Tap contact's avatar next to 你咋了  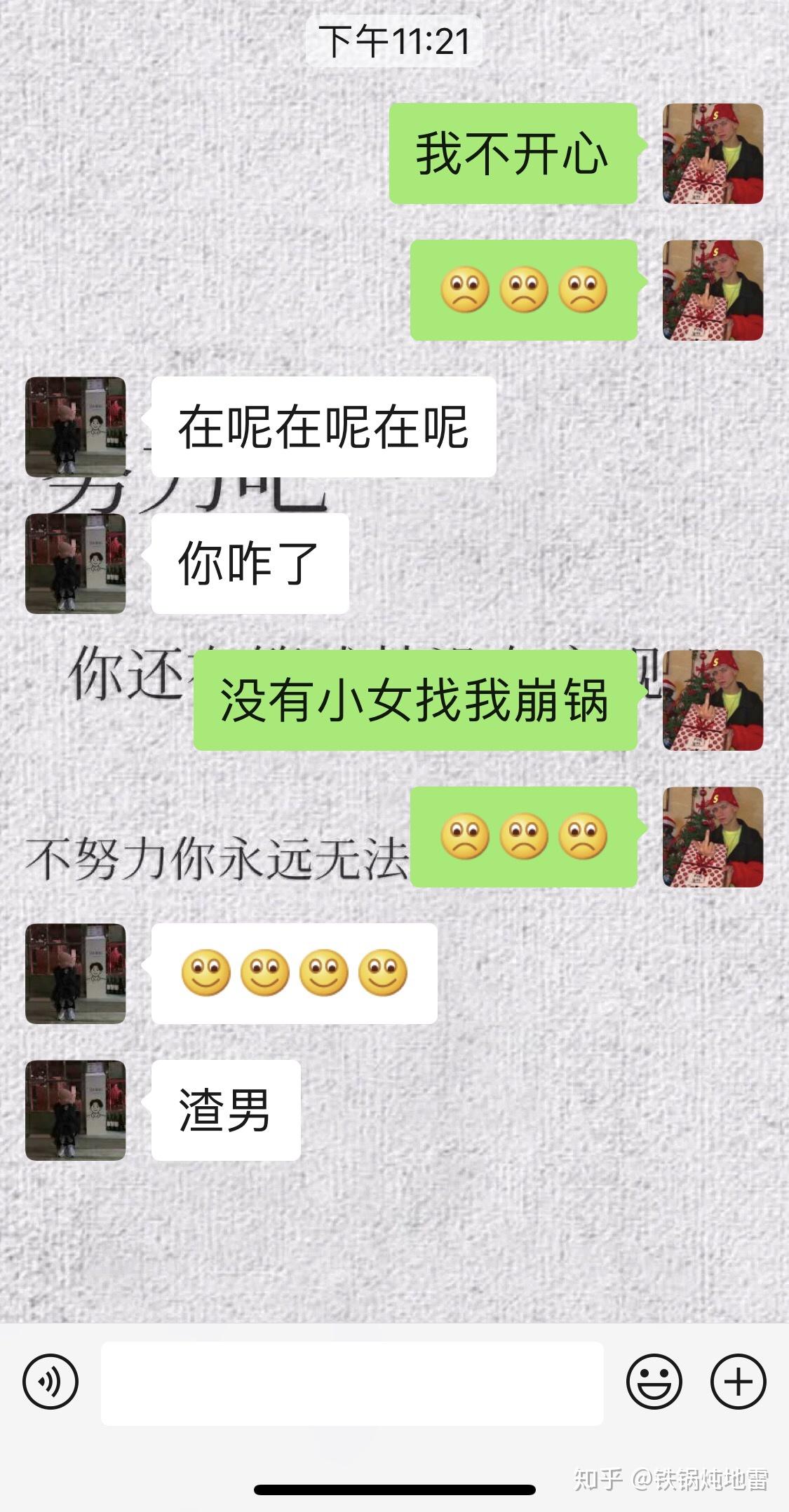pyautogui.click(x=76, y=564)
